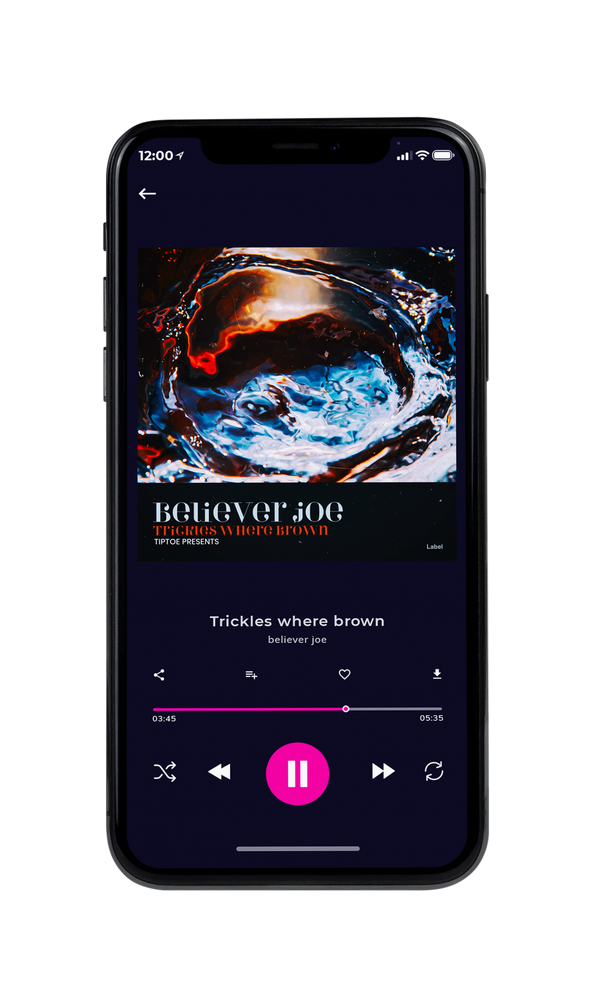The height and width of the screenshot is (1000, 600).
Task: Tap the playback progress bar
Action: 297,709
